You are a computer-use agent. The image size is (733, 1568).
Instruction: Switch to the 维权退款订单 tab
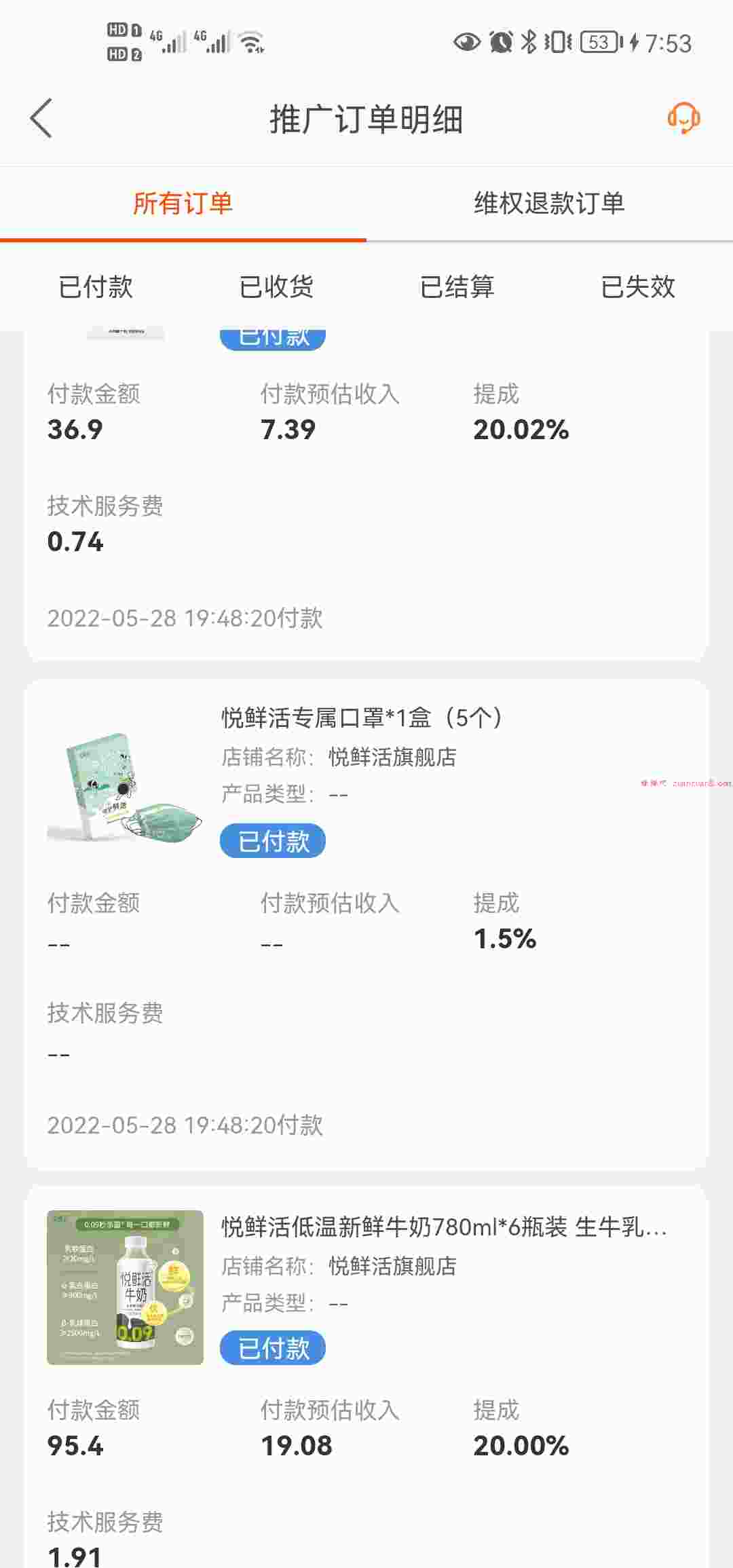(549, 203)
